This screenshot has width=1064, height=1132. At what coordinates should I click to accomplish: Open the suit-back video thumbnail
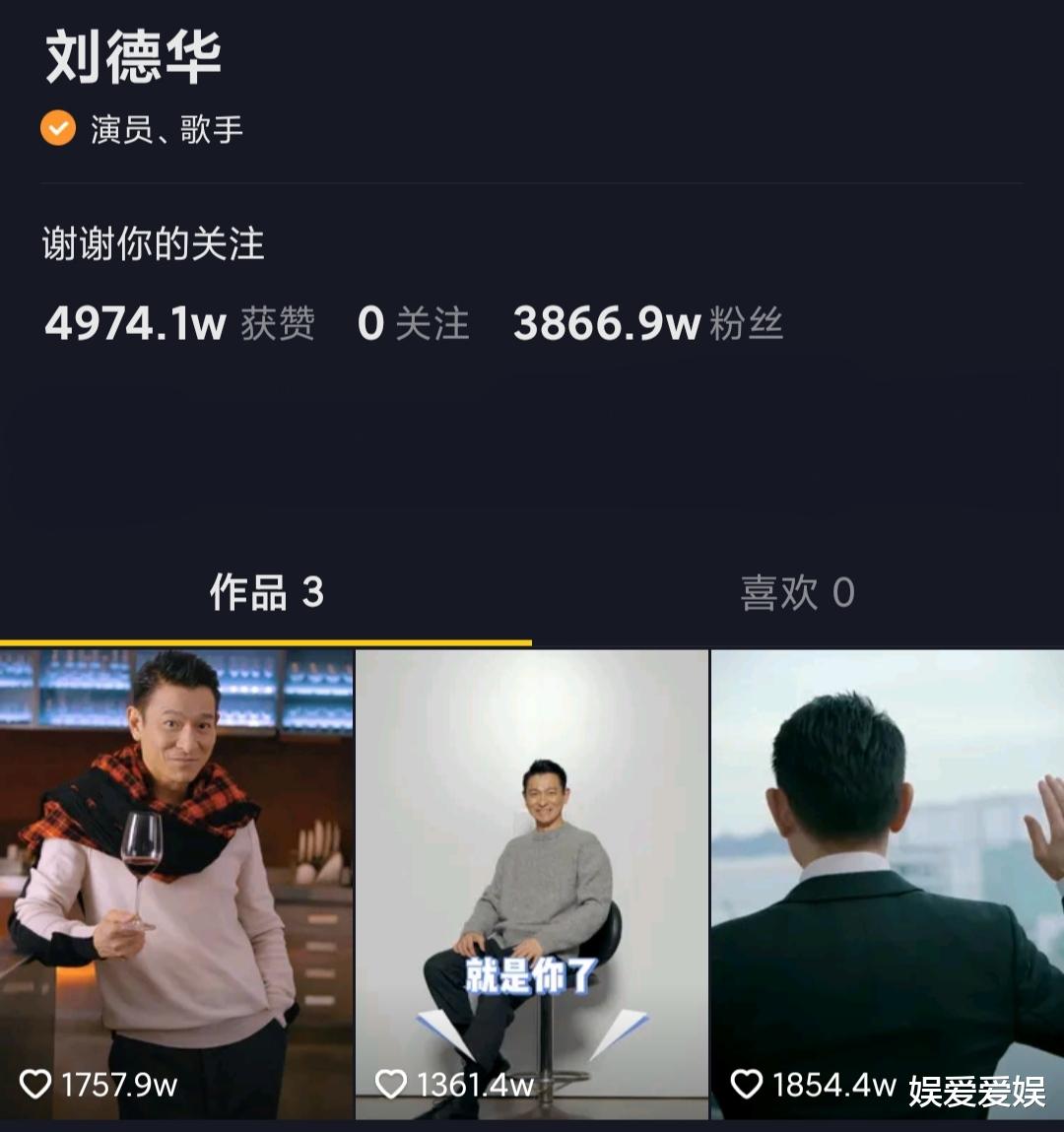pyautogui.click(x=887, y=867)
